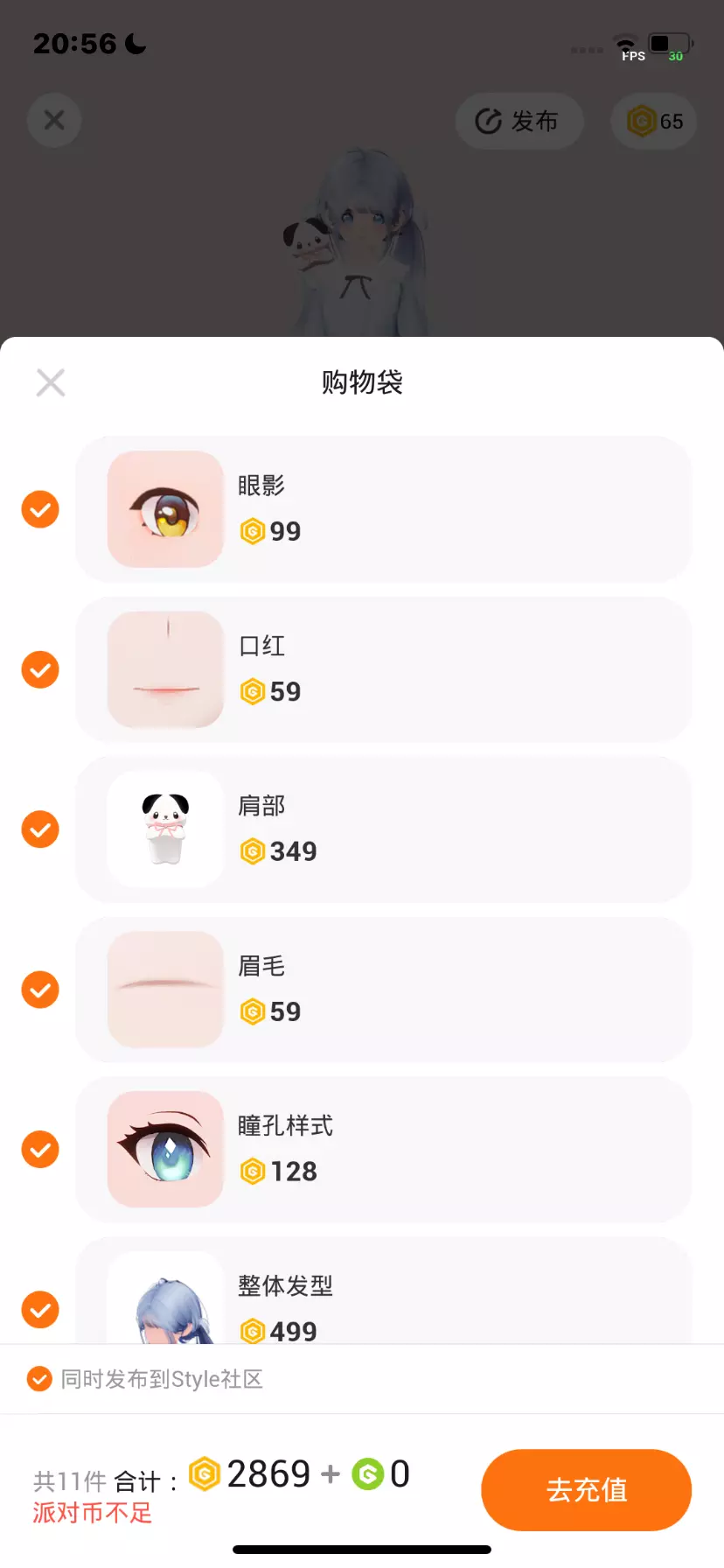Tap 去充值 to recharge coins
724x1568 pixels.
(x=586, y=1489)
